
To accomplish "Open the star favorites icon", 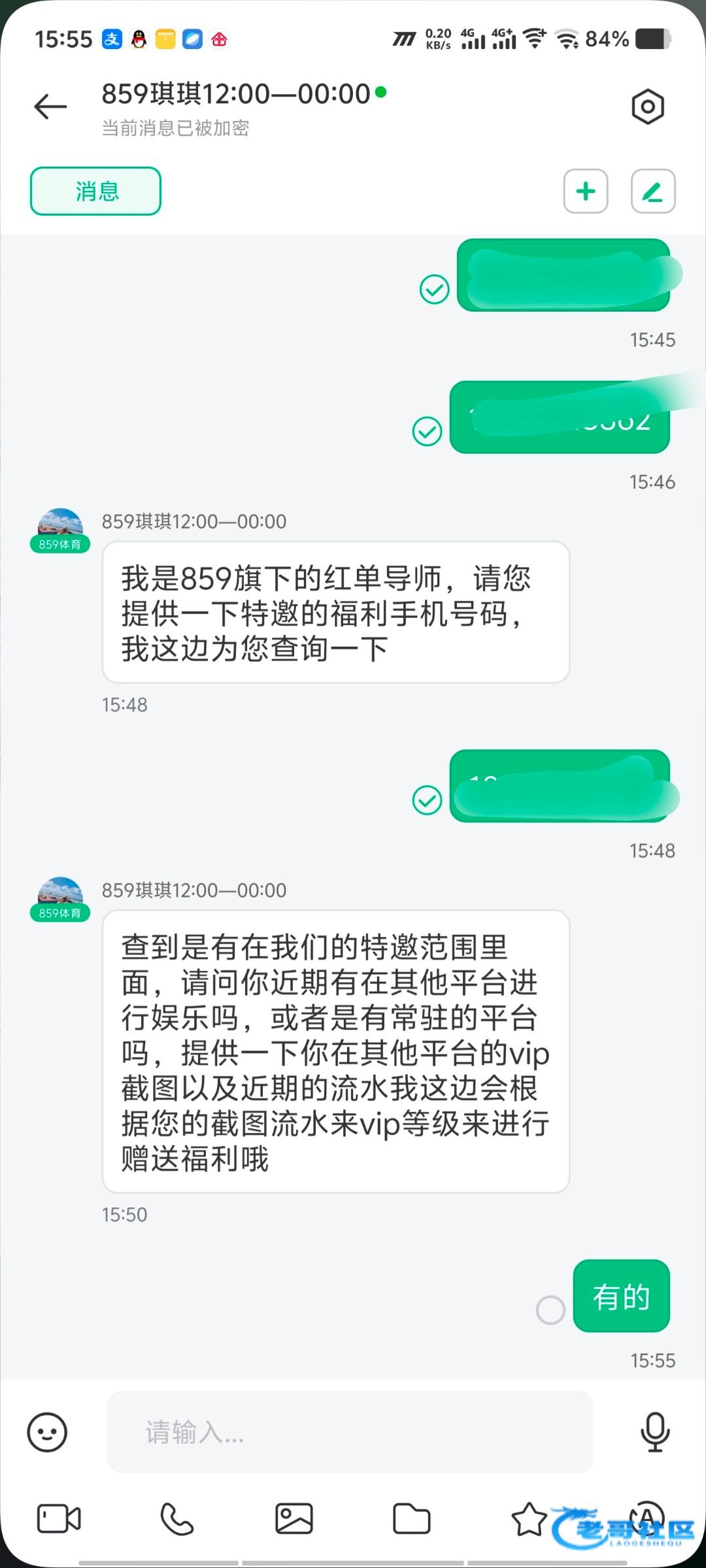I will pyautogui.click(x=529, y=1518).
